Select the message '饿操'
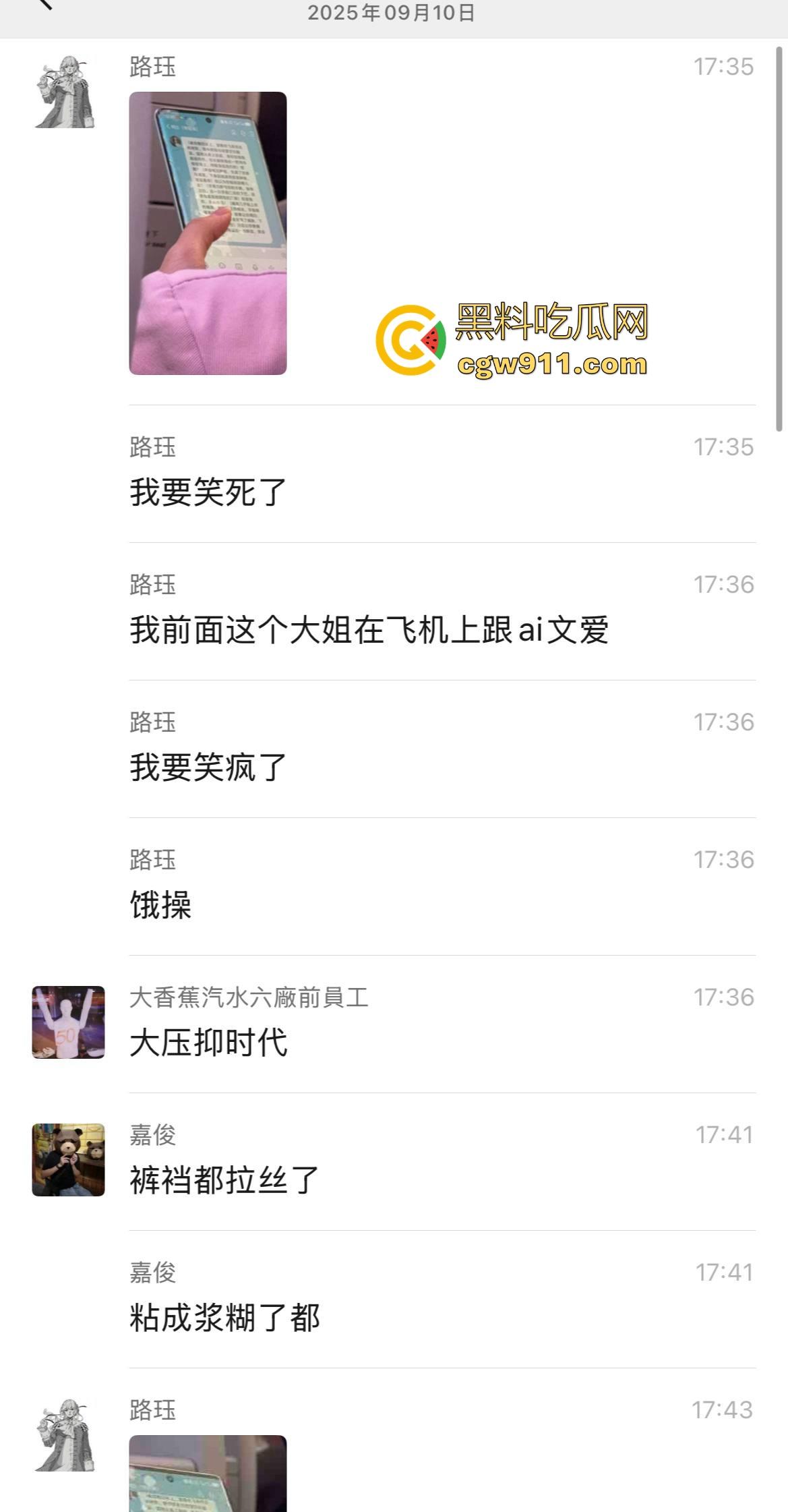 click(160, 907)
